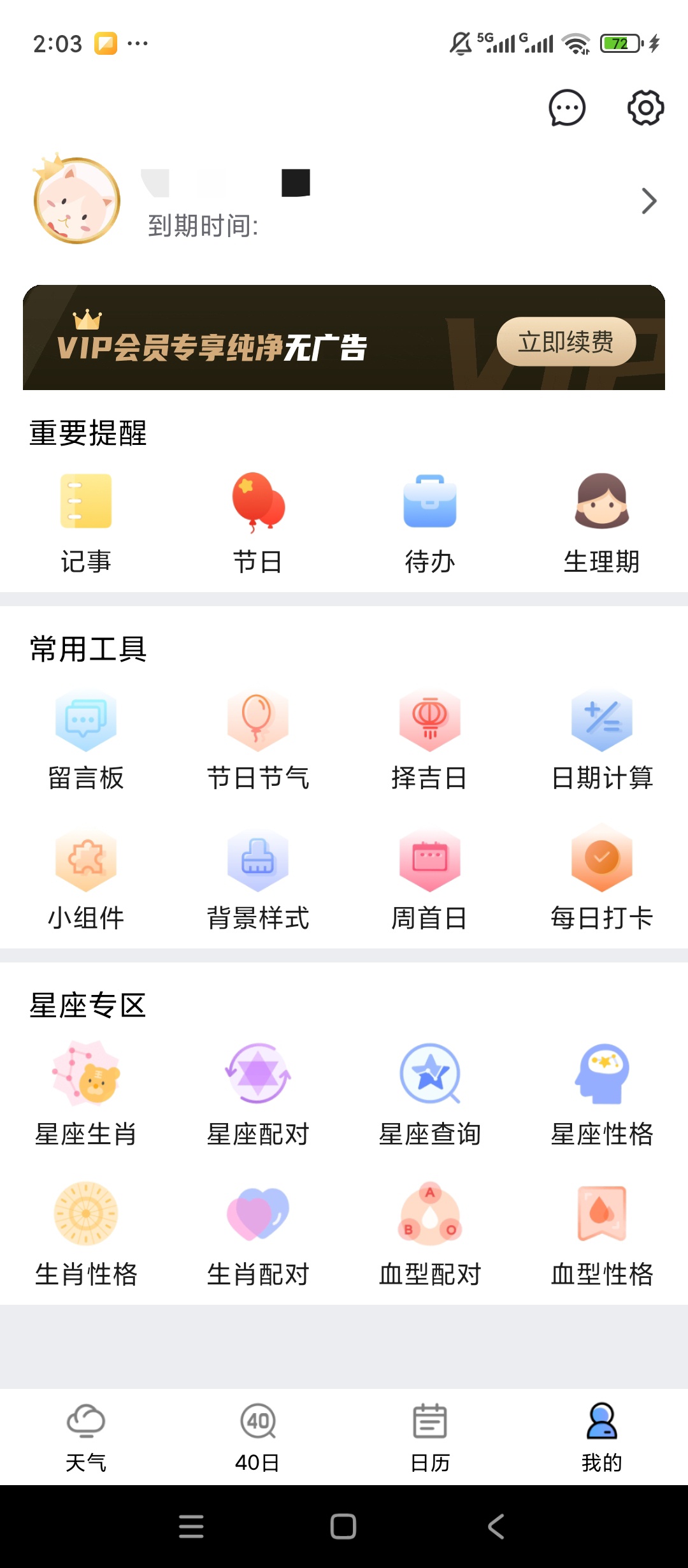
Task: Open 星座配对 zodiac matching
Action: coord(258,1095)
